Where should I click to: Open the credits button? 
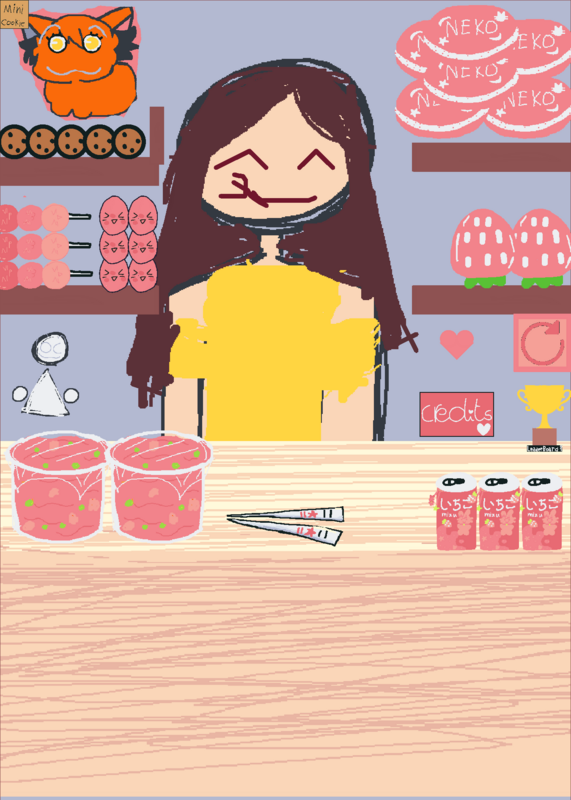[x=456, y=414]
